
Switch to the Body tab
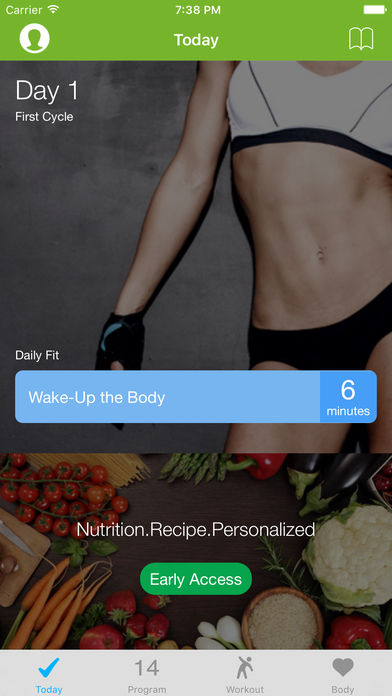(343, 676)
